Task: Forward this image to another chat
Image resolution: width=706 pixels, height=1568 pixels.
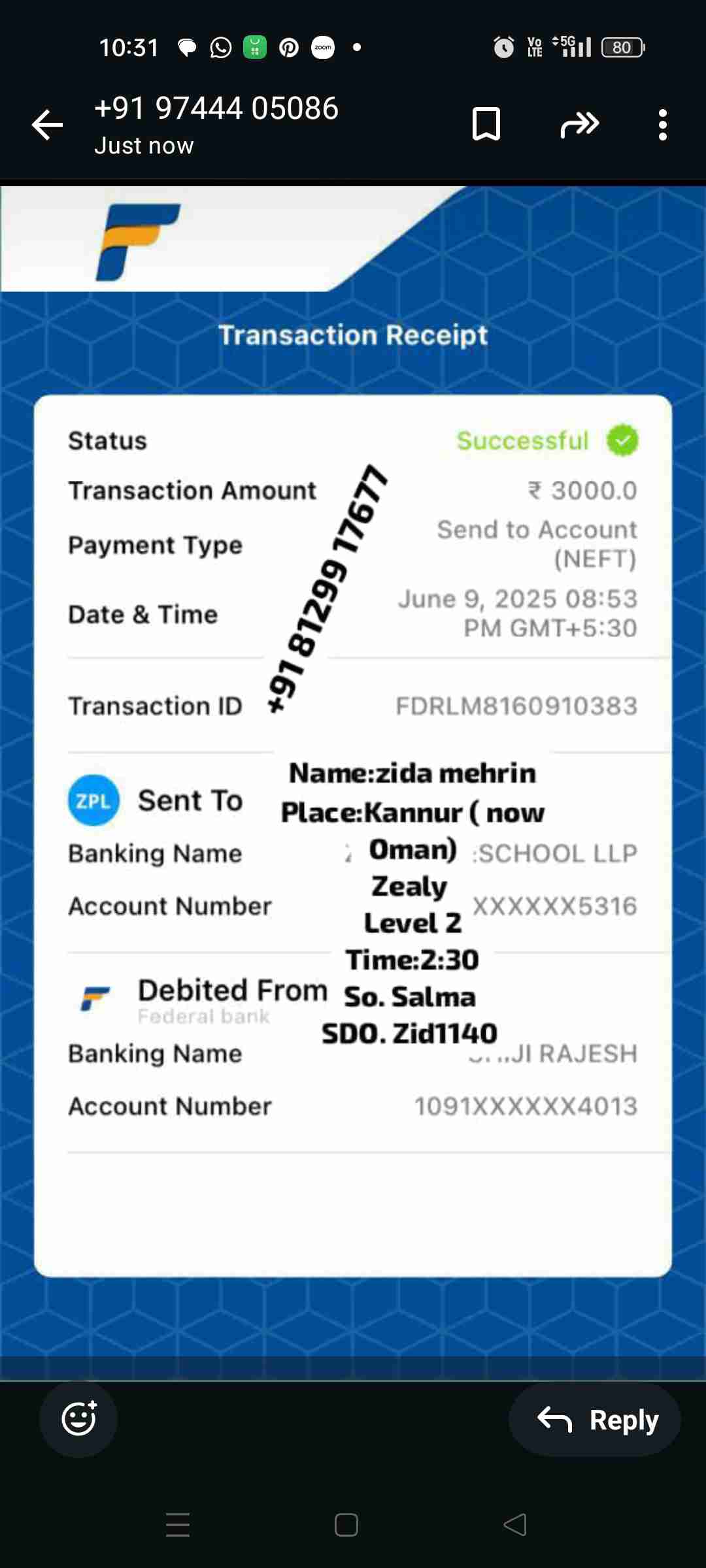Action: [x=579, y=124]
